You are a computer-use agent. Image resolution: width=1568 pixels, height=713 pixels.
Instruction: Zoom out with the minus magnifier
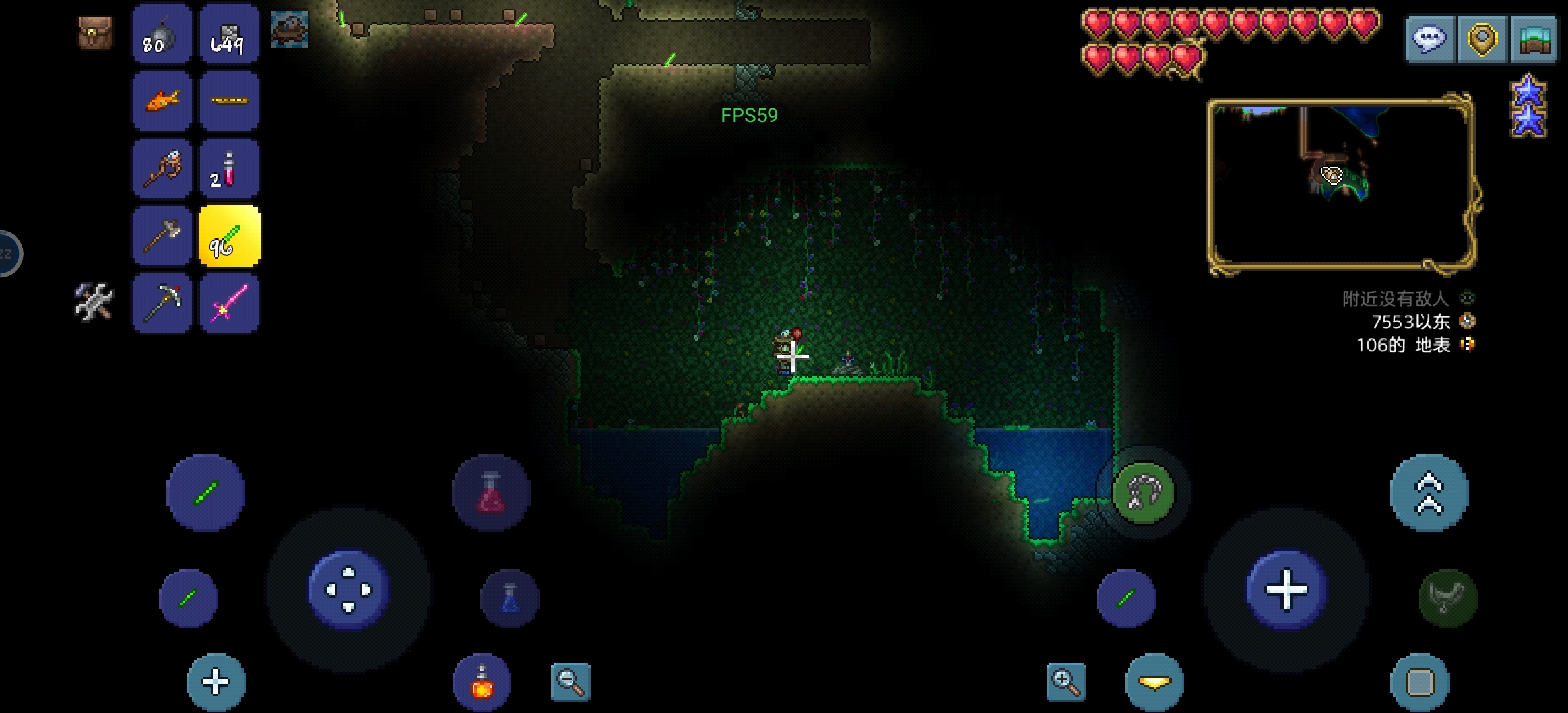(x=570, y=682)
